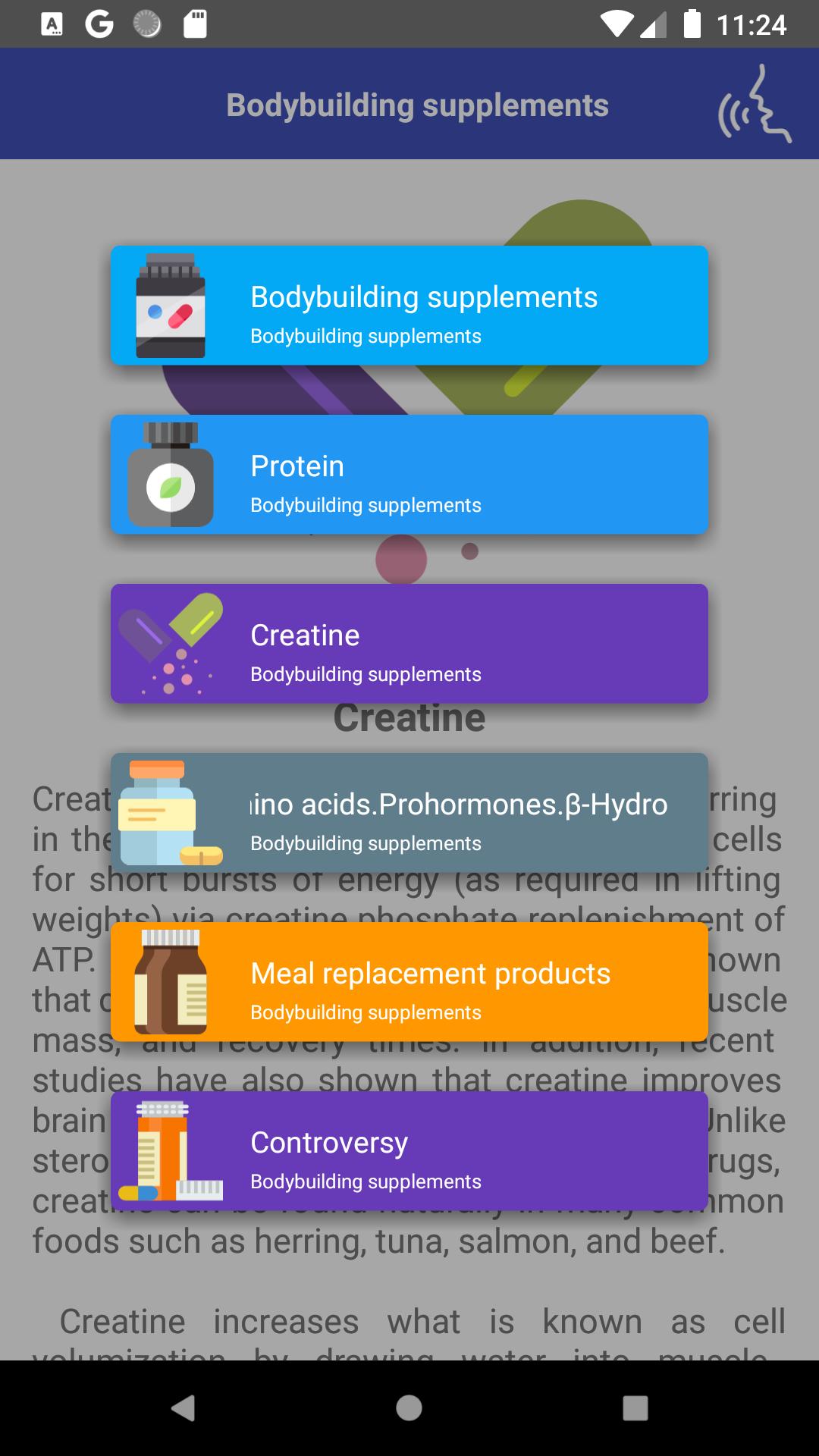Screen dimensions: 819x1456
Task: Open the Protein chapter
Action: (409, 475)
